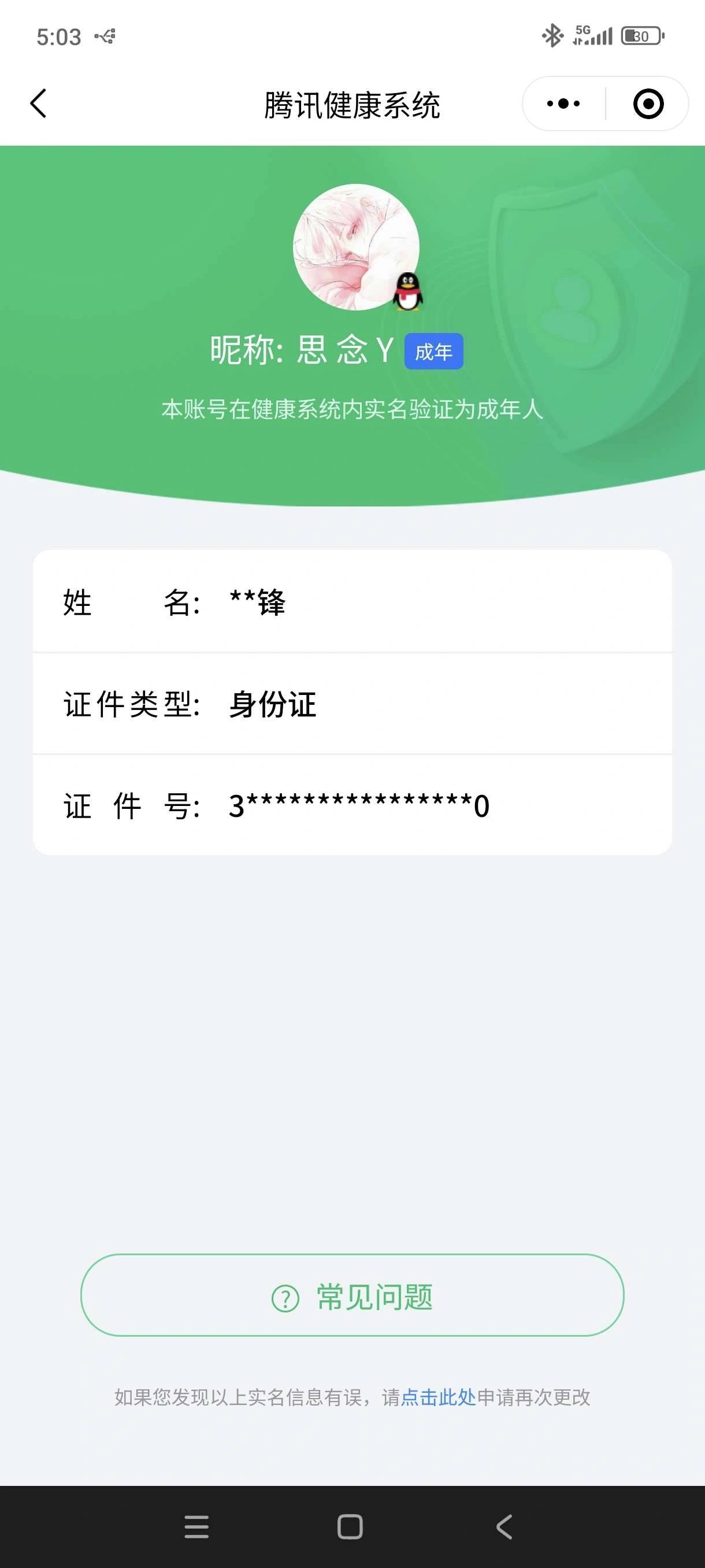Tap the 腾讯健康系统 title text
Image resolution: width=705 pixels, height=1568 pixels.
tap(352, 103)
